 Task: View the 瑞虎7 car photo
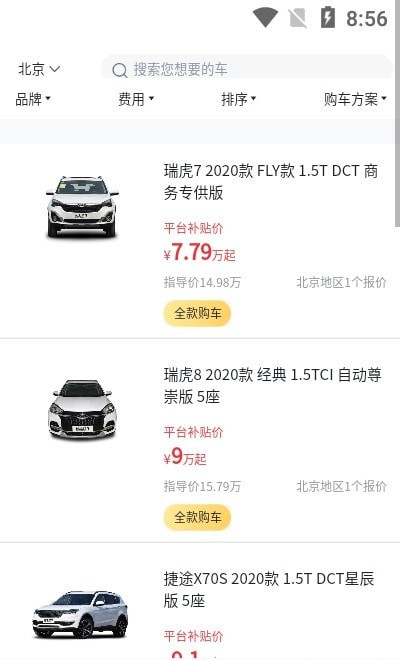82,206
